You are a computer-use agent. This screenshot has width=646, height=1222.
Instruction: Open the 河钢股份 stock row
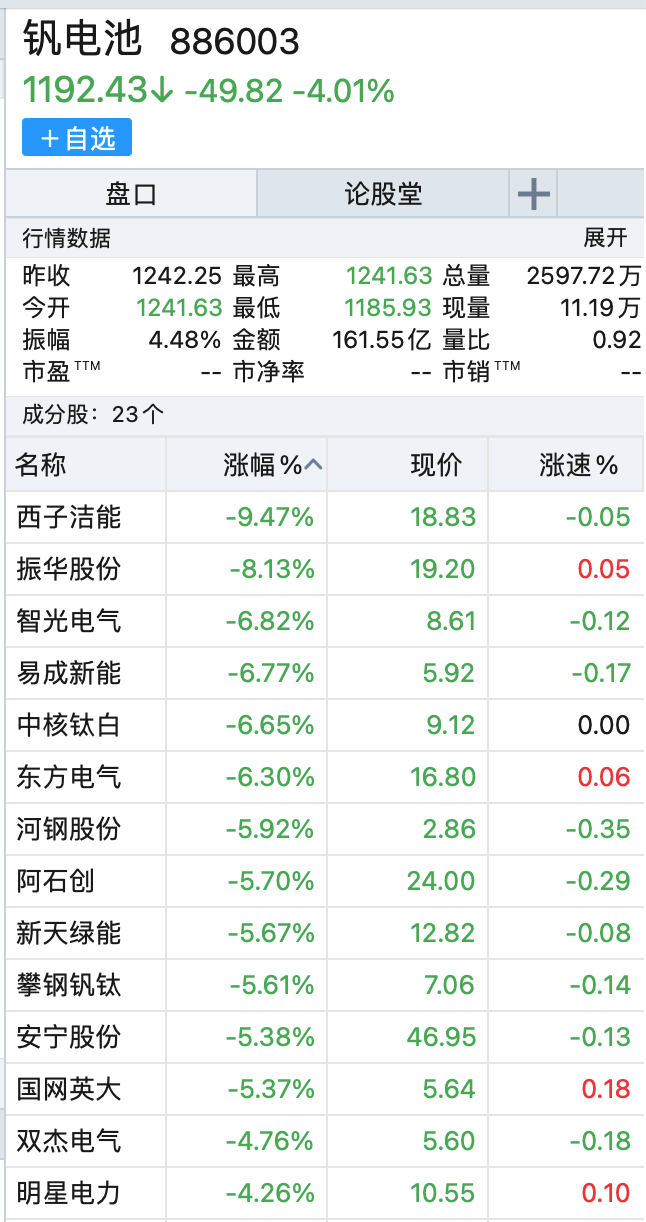click(x=69, y=829)
